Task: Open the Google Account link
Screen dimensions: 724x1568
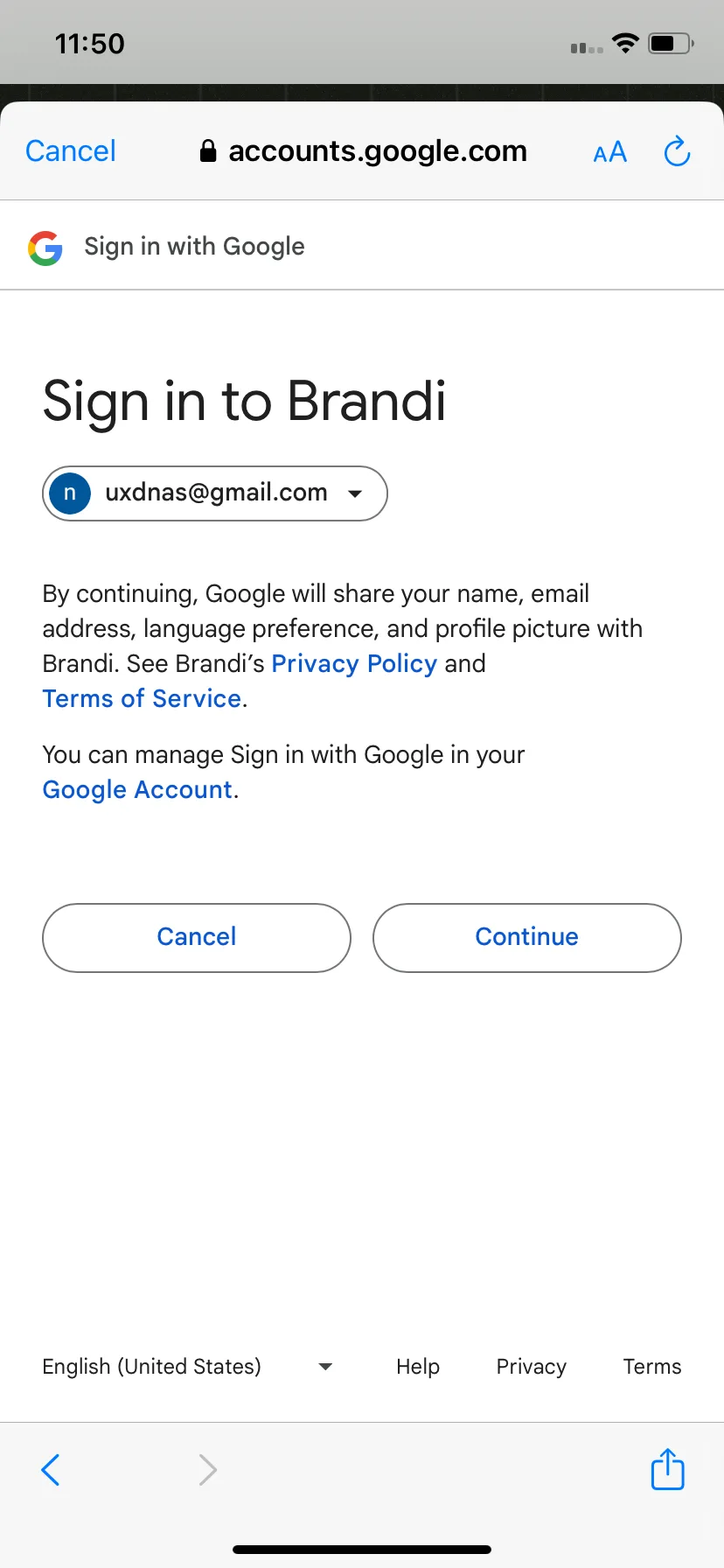Action: pos(137,789)
